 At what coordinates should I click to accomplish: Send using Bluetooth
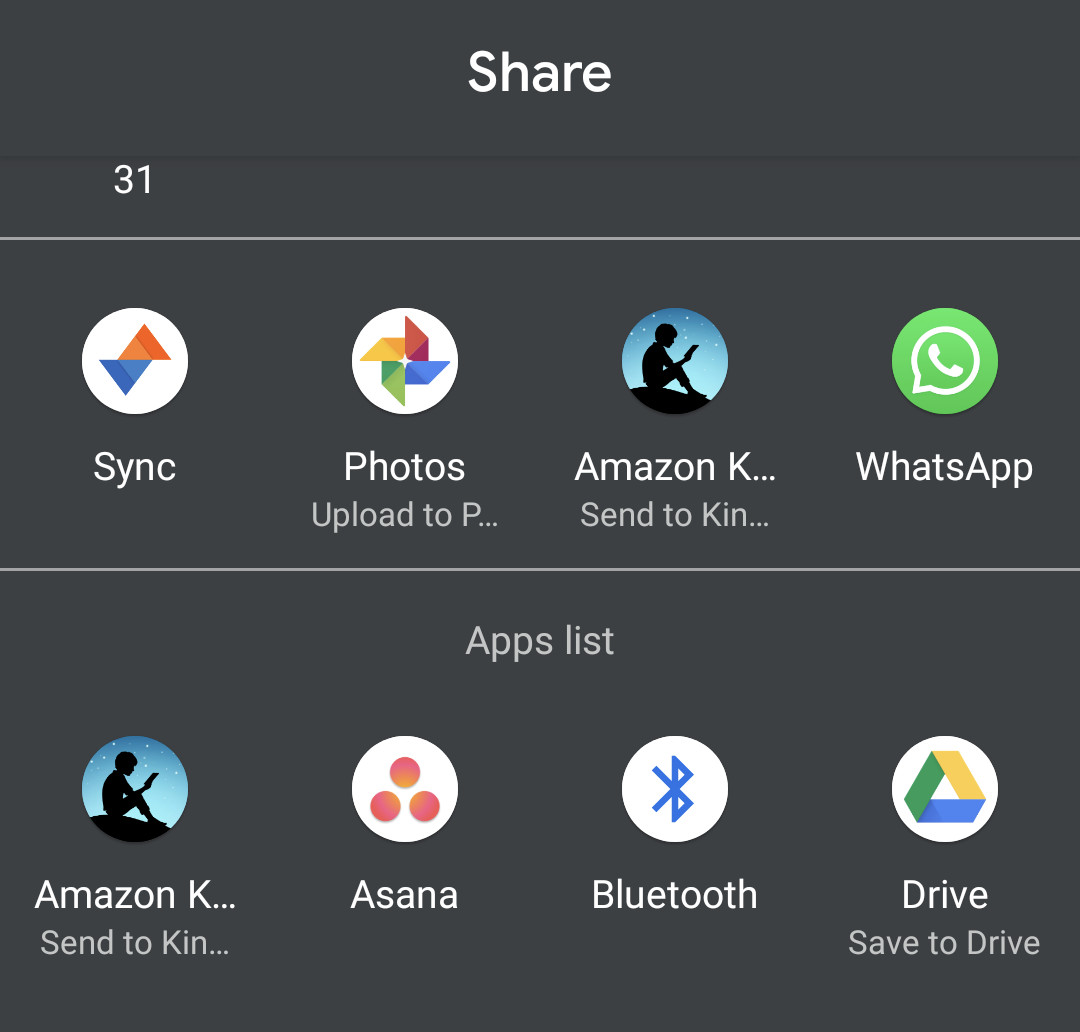[x=675, y=790]
